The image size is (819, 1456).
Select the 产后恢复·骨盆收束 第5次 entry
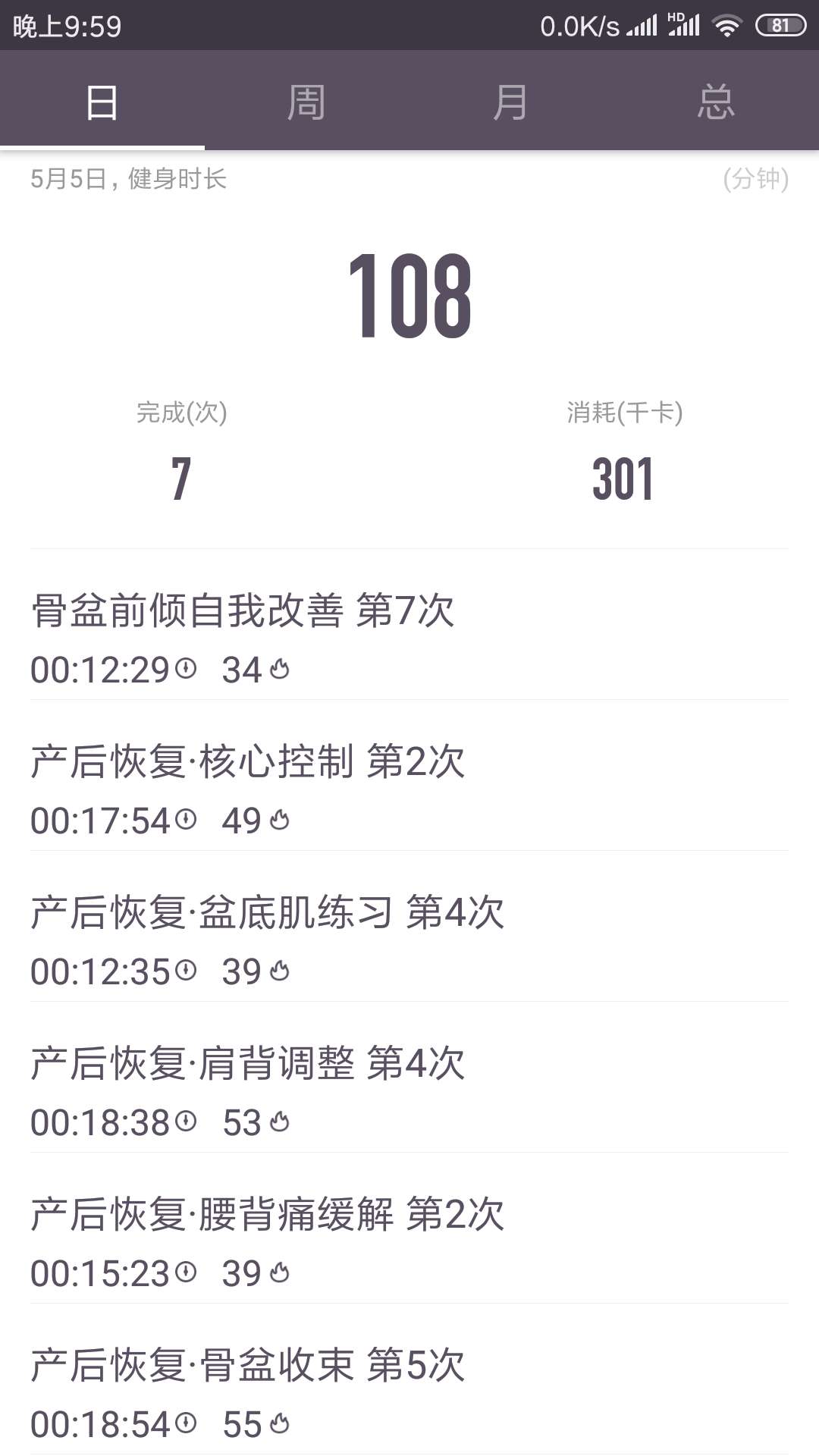246,1369
